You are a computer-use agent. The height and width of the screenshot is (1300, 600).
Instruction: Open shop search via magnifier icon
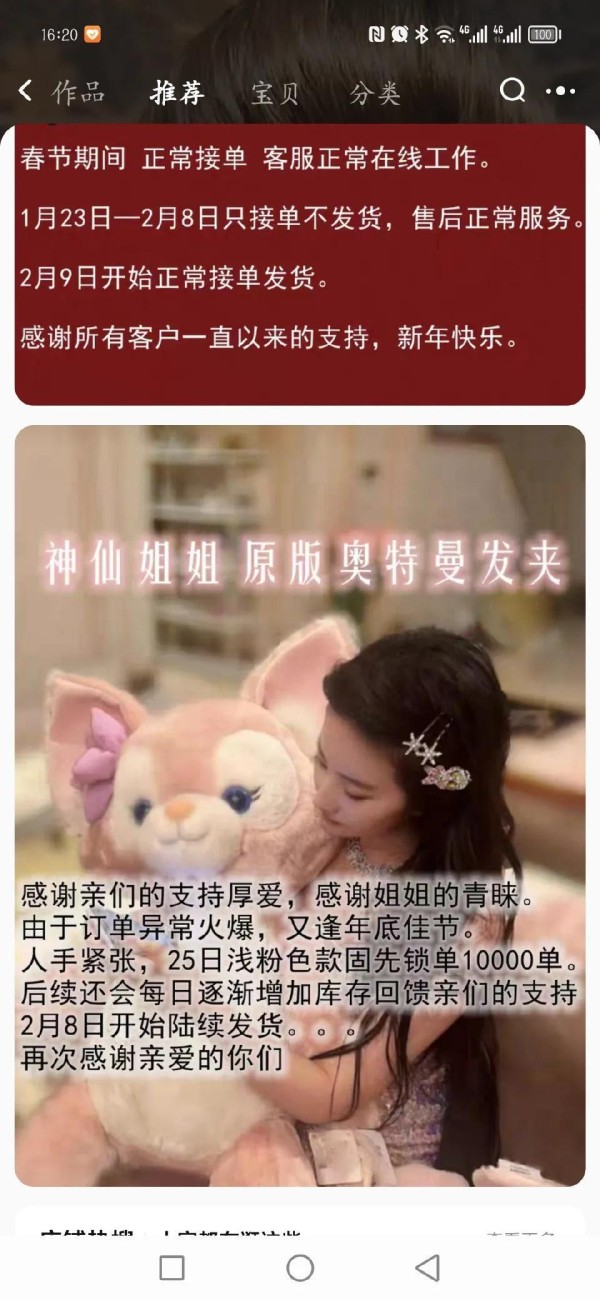pyautogui.click(x=513, y=92)
